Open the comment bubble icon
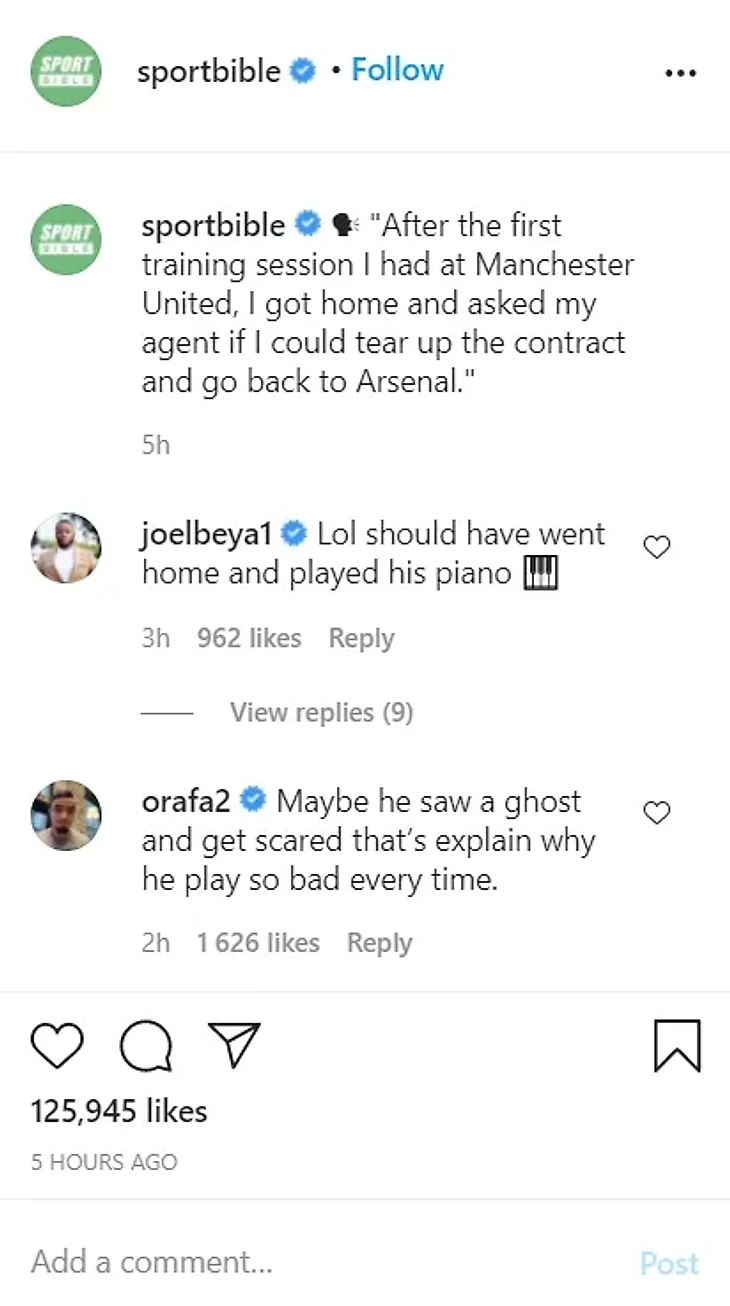The height and width of the screenshot is (1306, 730). click(x=146, y=1047)
